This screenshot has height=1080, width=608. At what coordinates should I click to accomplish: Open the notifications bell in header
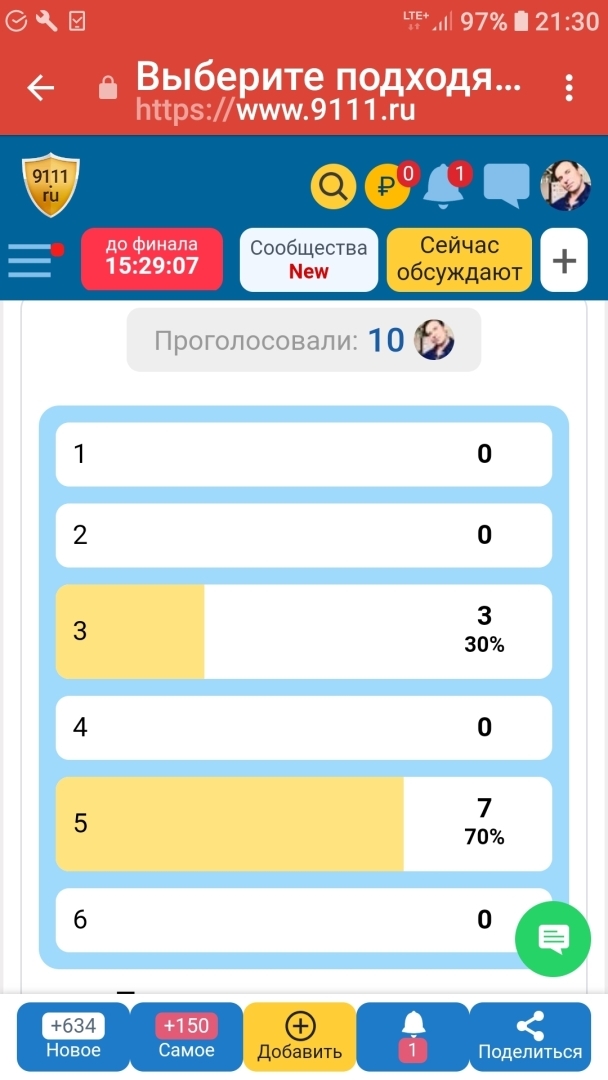click(x=445, y=186)
